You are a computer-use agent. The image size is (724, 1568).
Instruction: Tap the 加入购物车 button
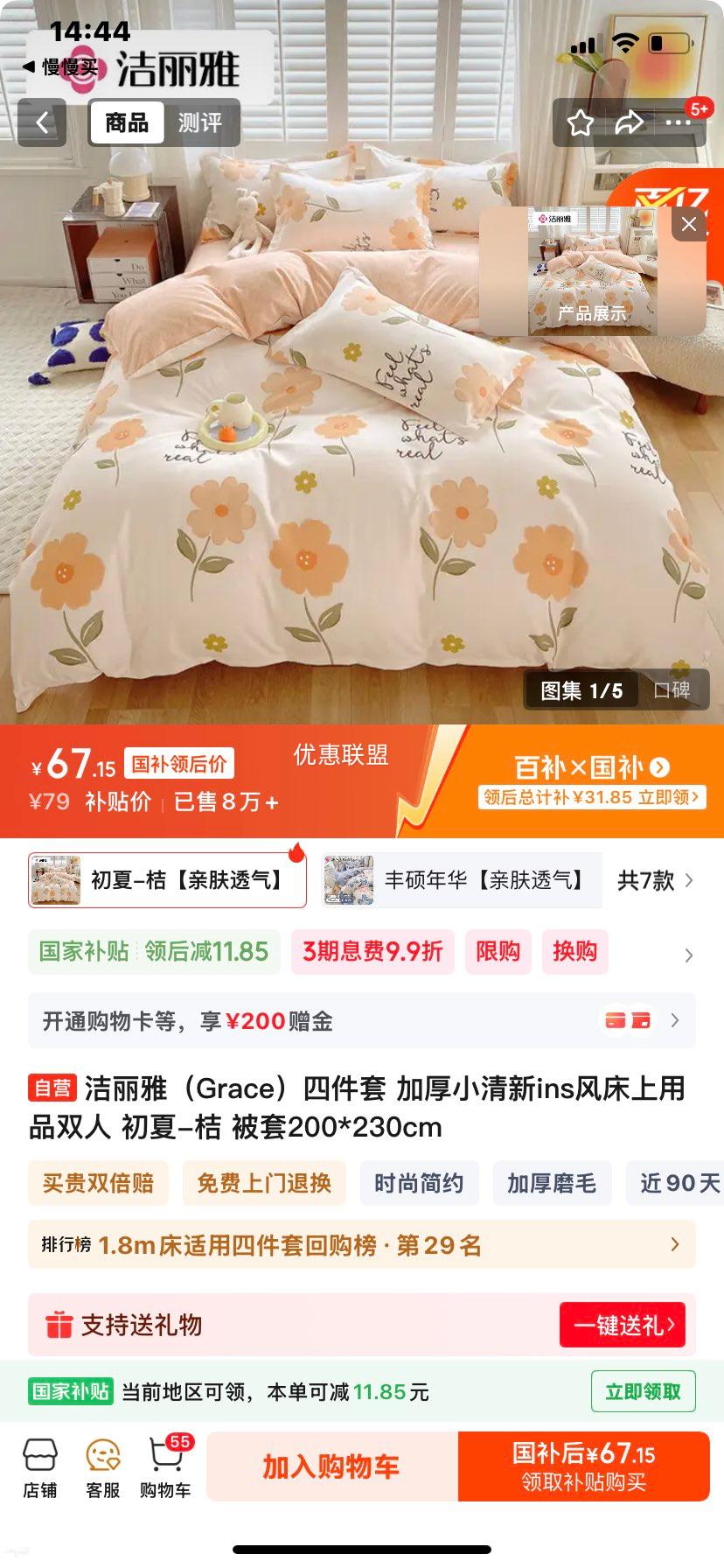click(329, 1466)
